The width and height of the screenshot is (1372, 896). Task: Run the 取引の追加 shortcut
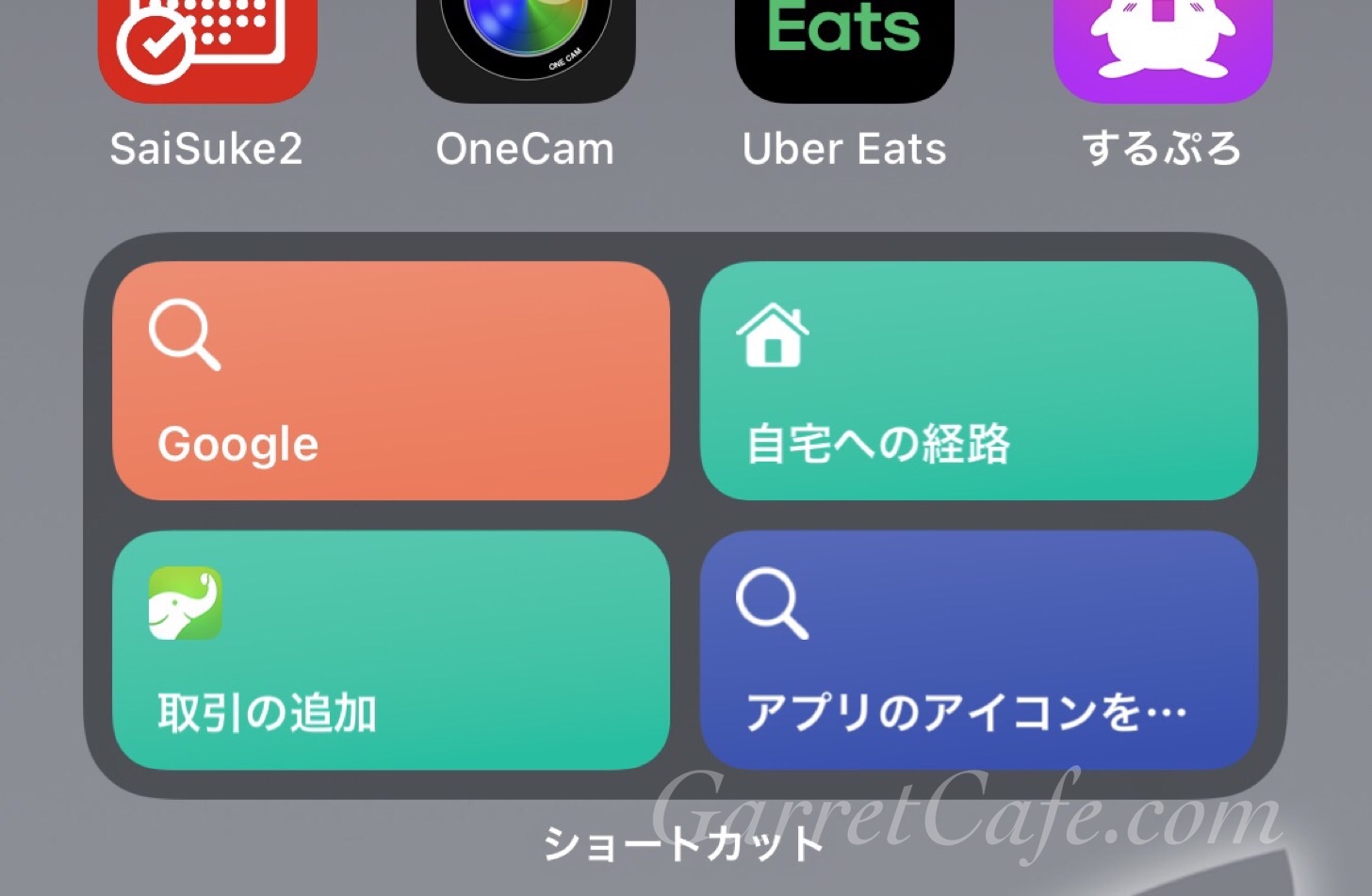pyautogui.click(x=391, y=650)
